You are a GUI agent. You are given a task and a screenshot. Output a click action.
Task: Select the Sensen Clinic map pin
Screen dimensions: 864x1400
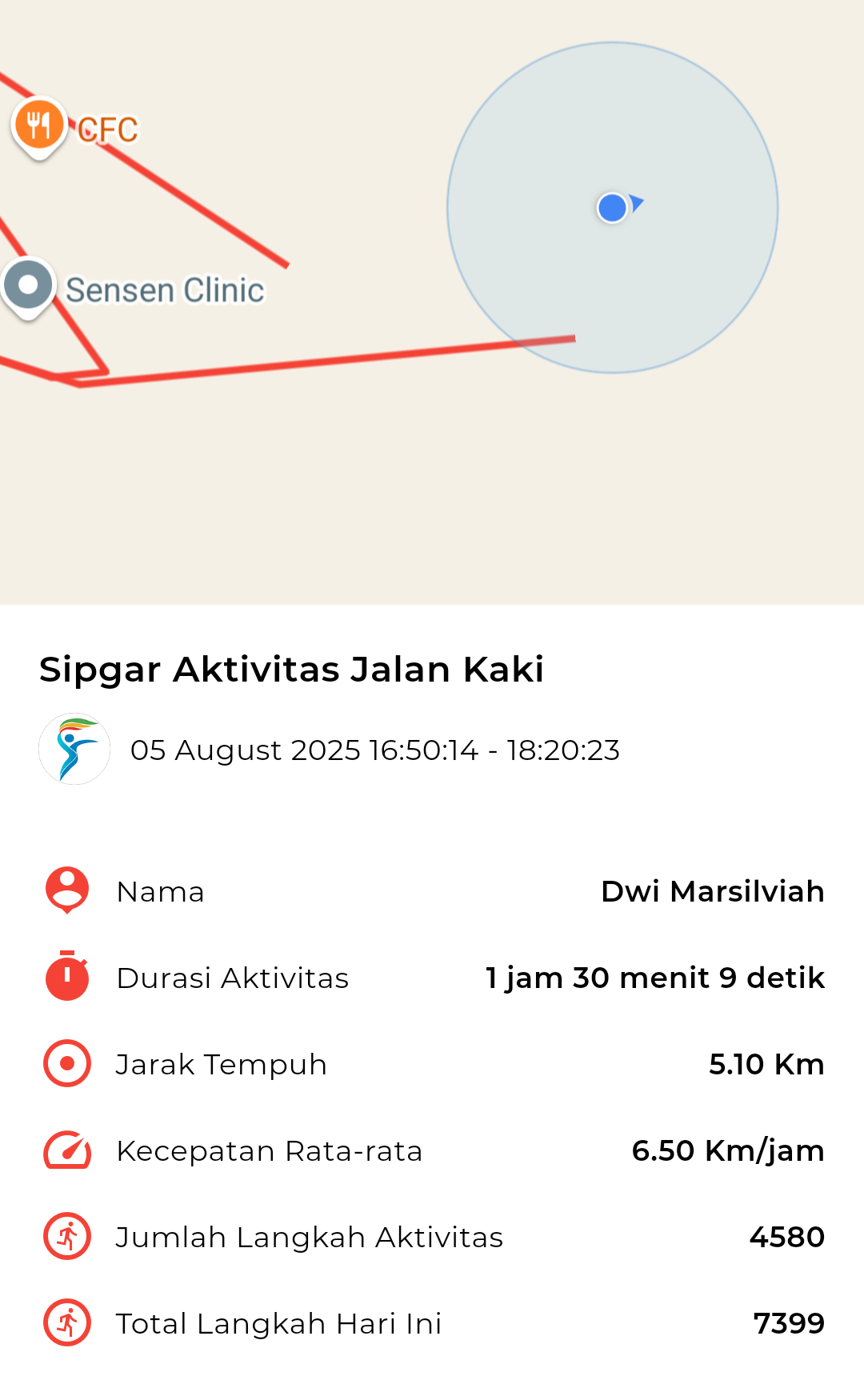(x=29, y=288)
